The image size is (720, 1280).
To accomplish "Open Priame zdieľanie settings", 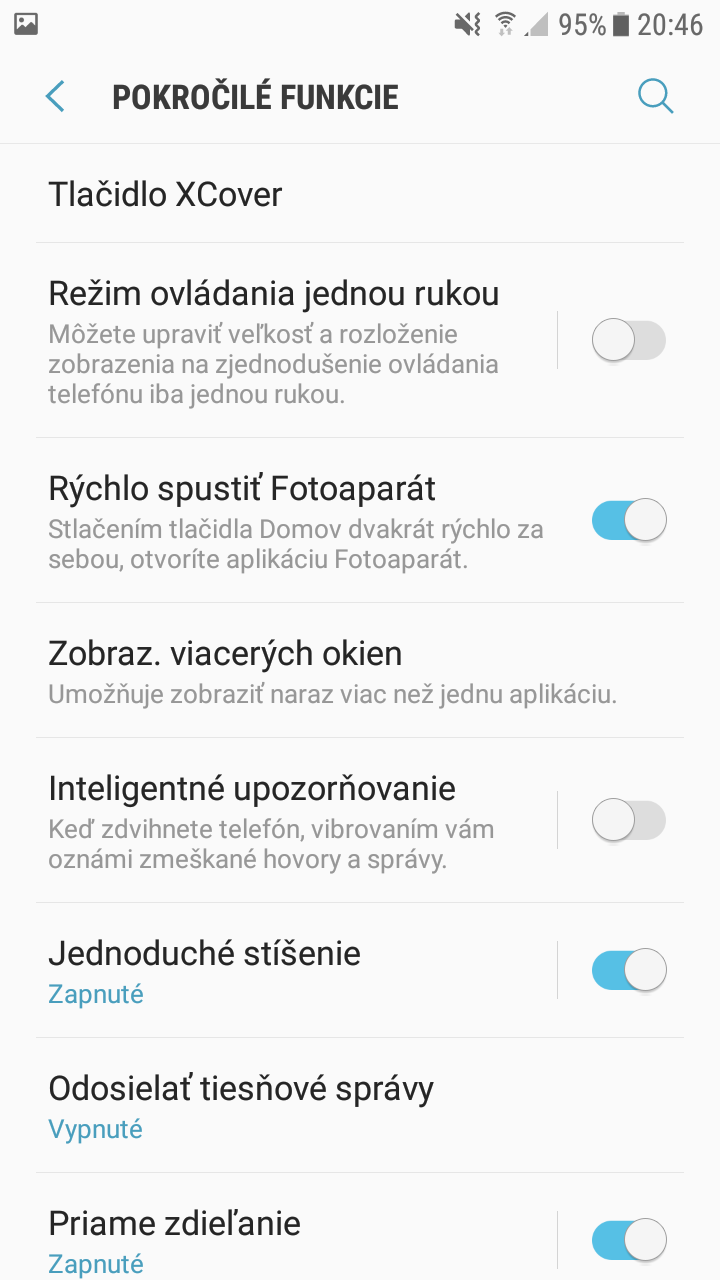I will click(x=278, y=1228).
